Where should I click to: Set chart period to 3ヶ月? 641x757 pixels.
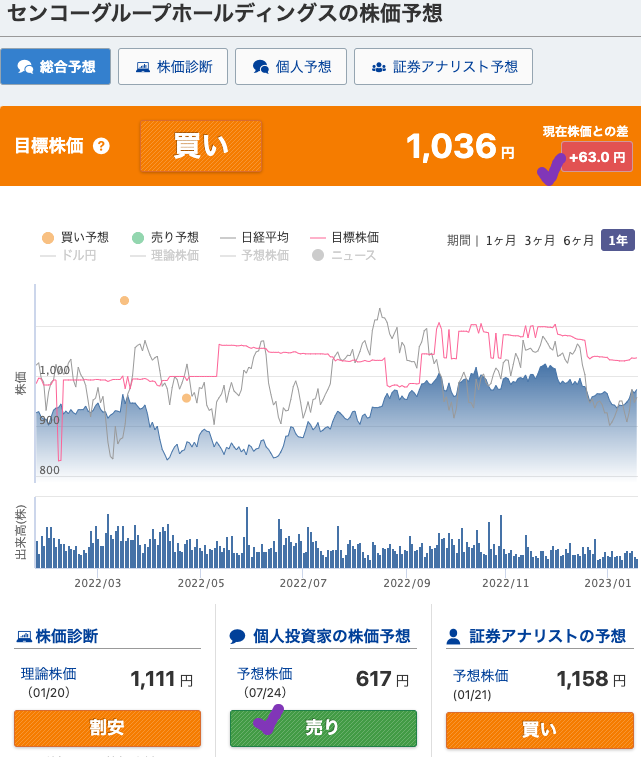point(541,240)
